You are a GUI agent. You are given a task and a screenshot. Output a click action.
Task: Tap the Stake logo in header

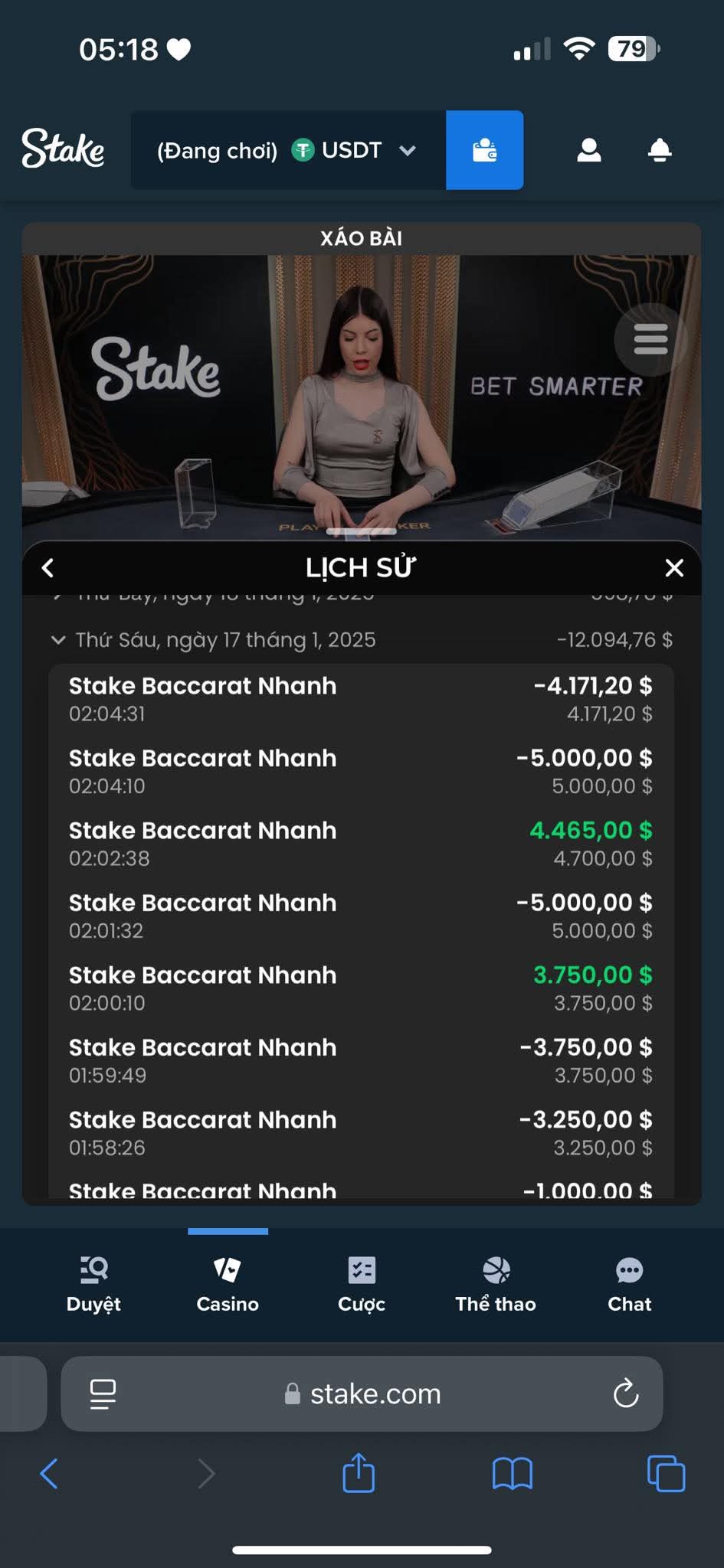pyautogui.click(x=63, y=149)
